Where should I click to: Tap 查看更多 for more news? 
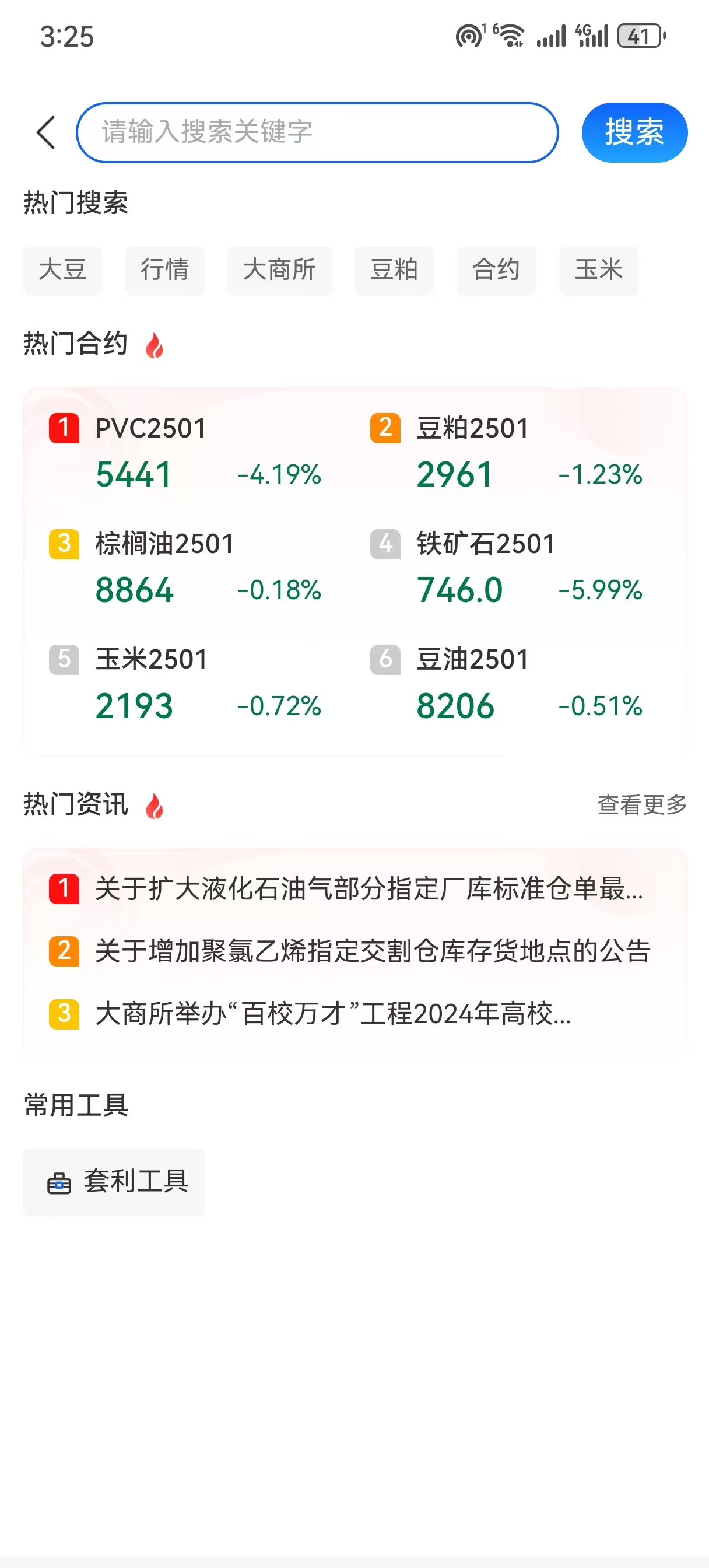pyautogui.click(x=641, y=804)
